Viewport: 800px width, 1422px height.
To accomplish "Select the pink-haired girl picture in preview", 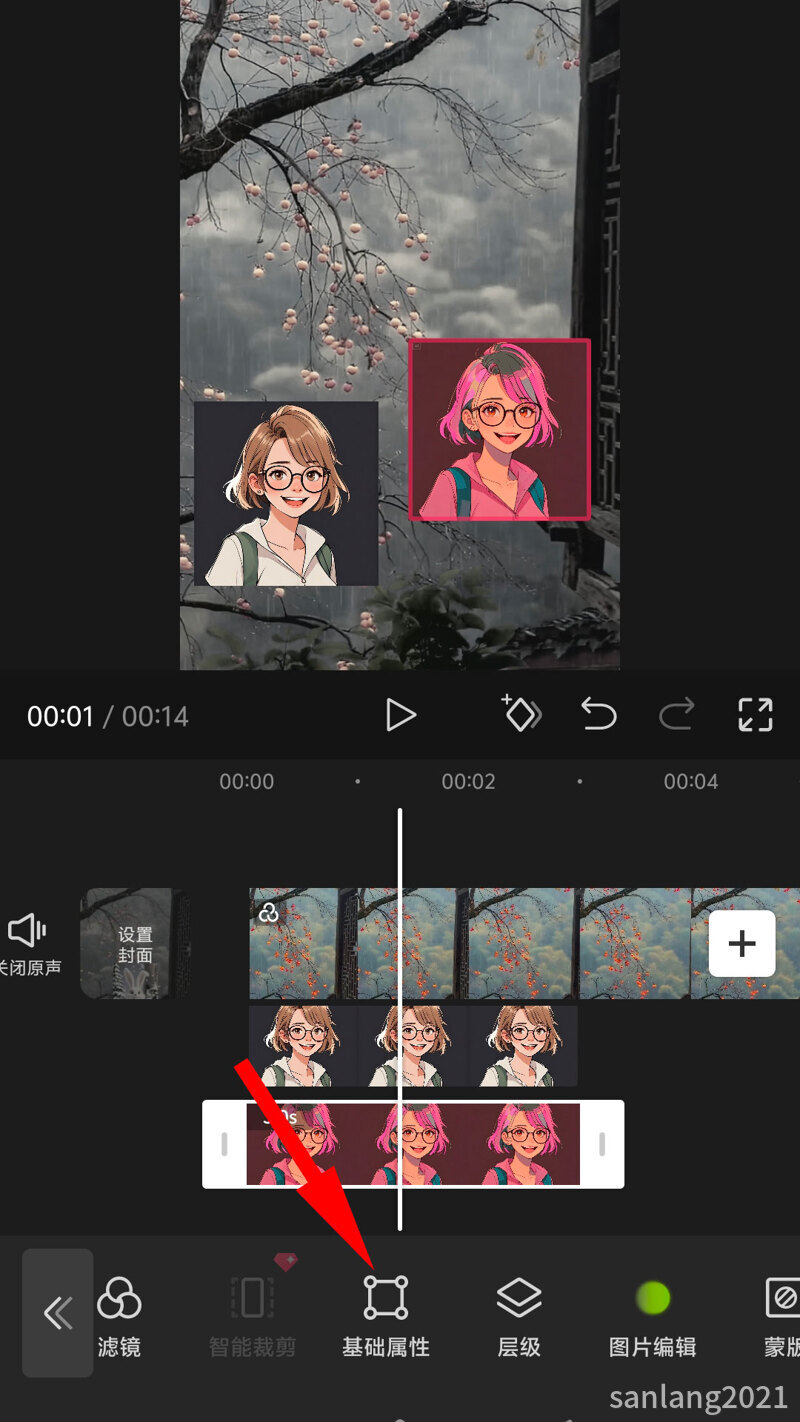I will tap(499, 430).
